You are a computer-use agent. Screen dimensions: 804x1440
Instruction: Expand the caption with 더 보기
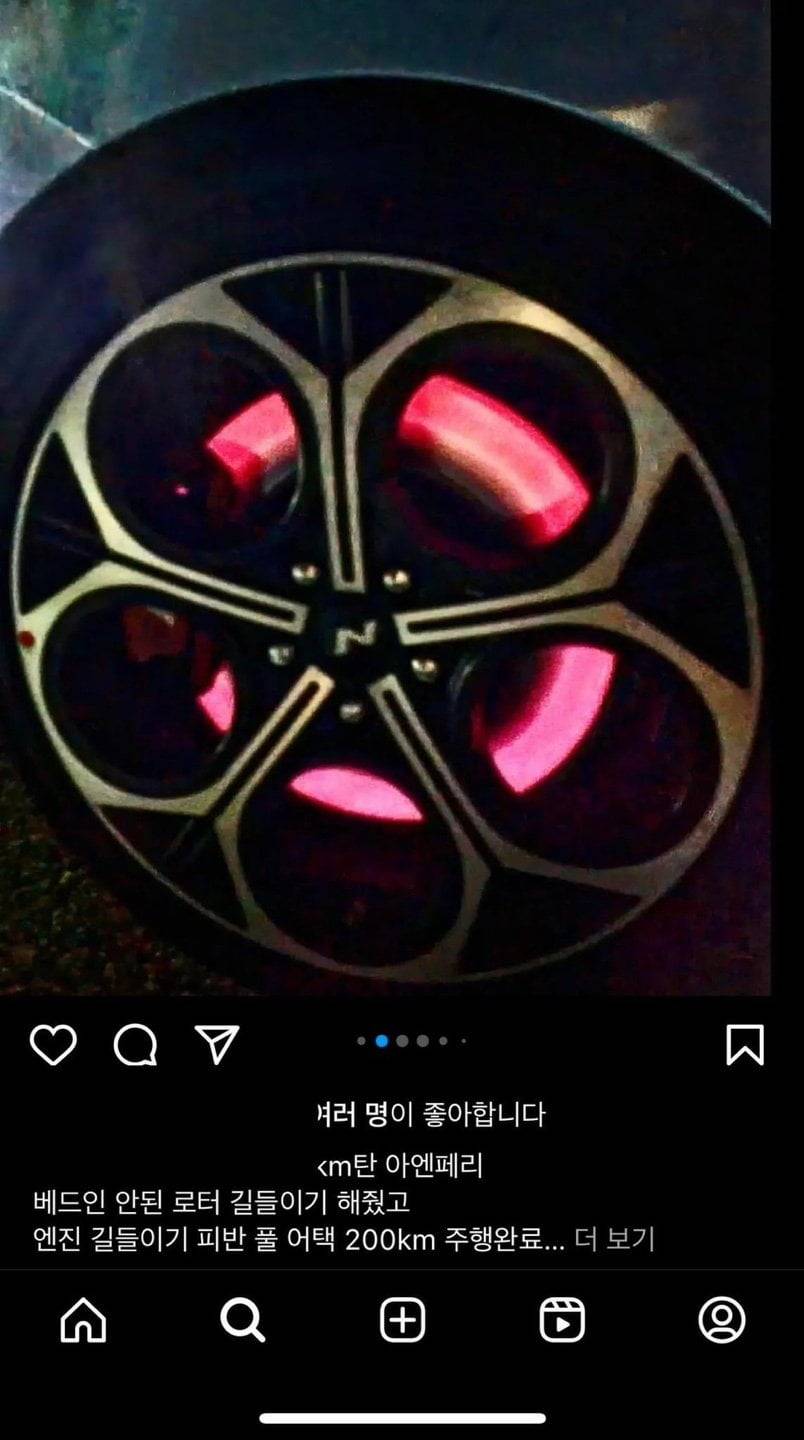(x=615, y=1240)
